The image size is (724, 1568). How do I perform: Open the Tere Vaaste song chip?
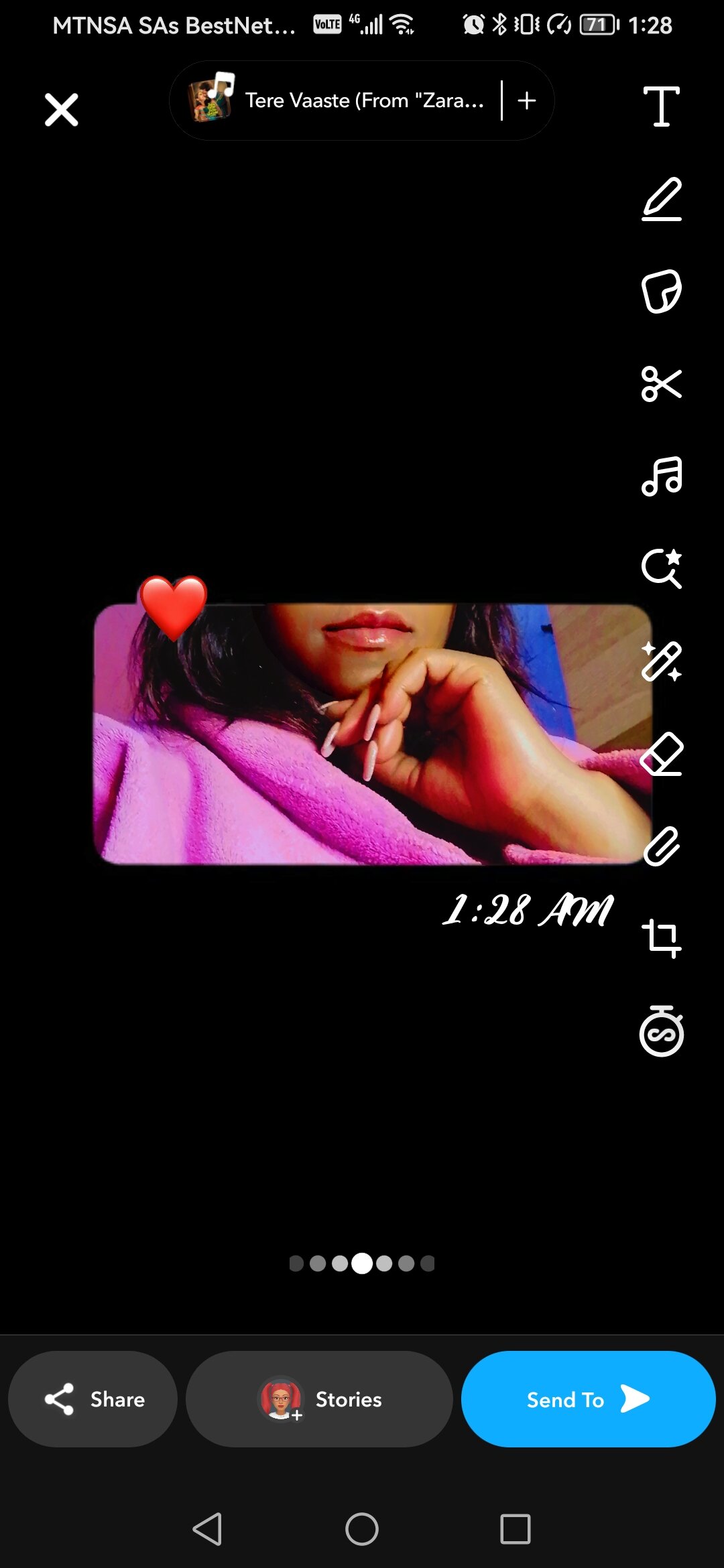click(x=335, y=101)
